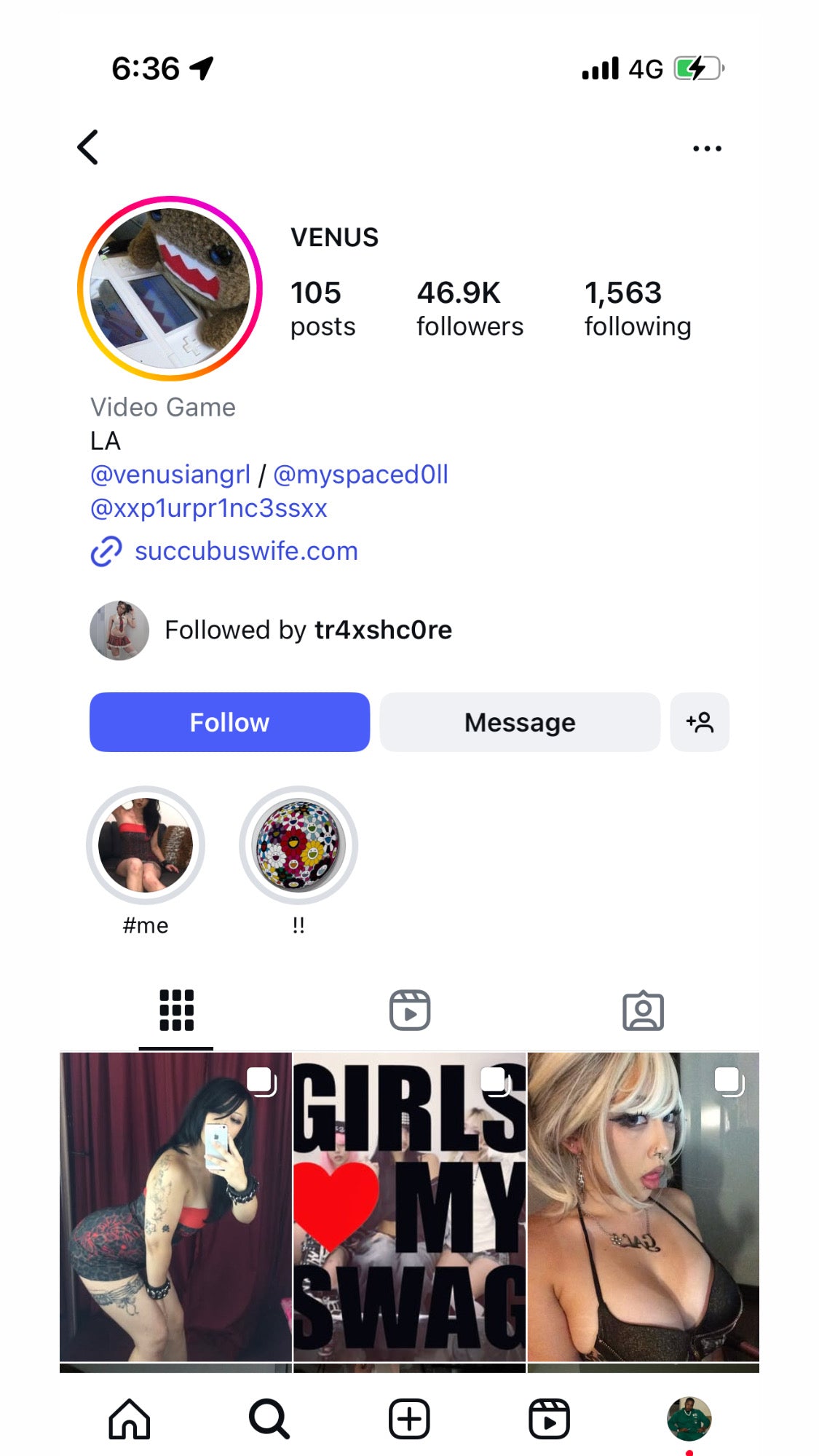Open the three-dot overflow menu
Viewport: 819px width, 1456px height.
(707, 149)
